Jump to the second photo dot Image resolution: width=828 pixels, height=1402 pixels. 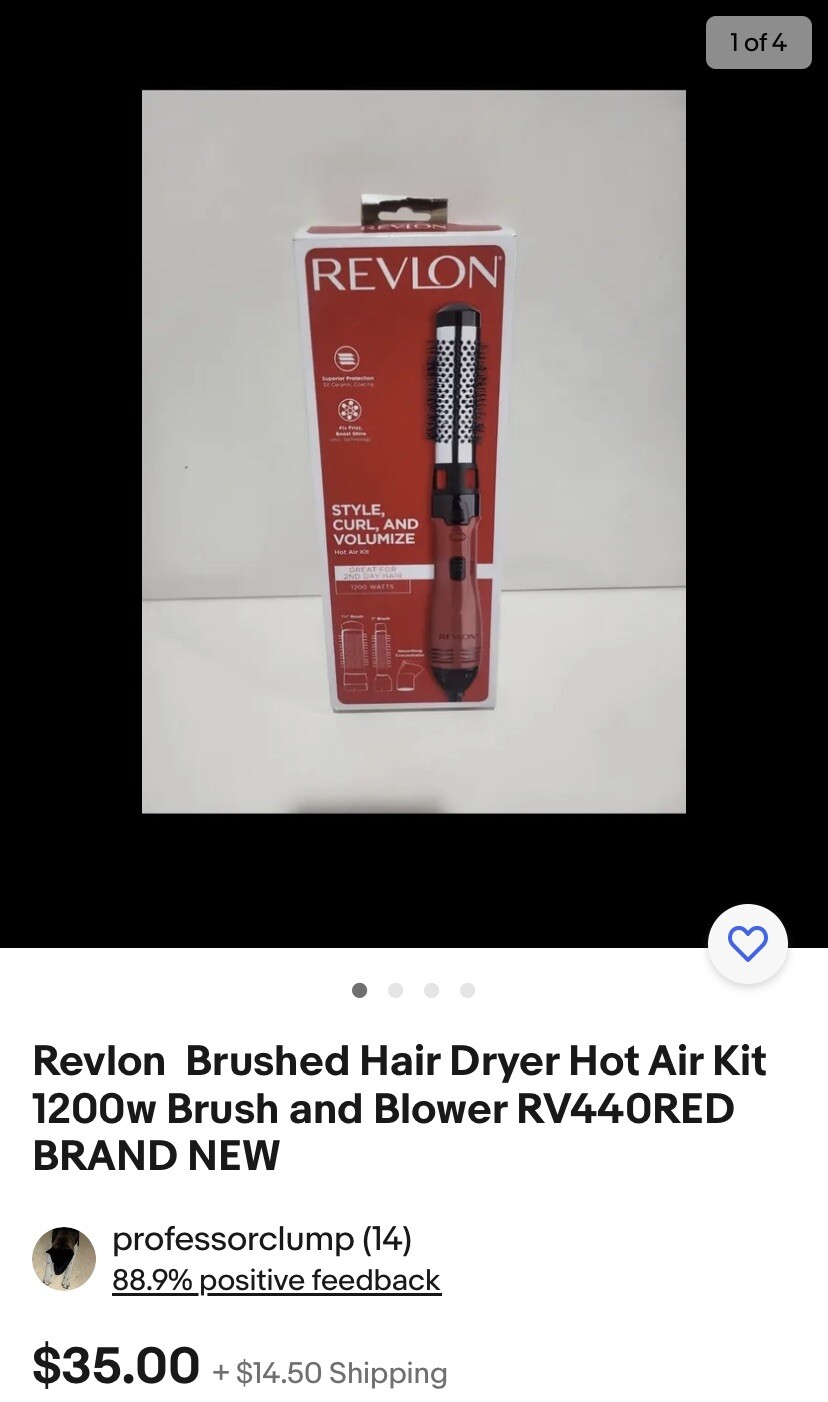[395, 990]
